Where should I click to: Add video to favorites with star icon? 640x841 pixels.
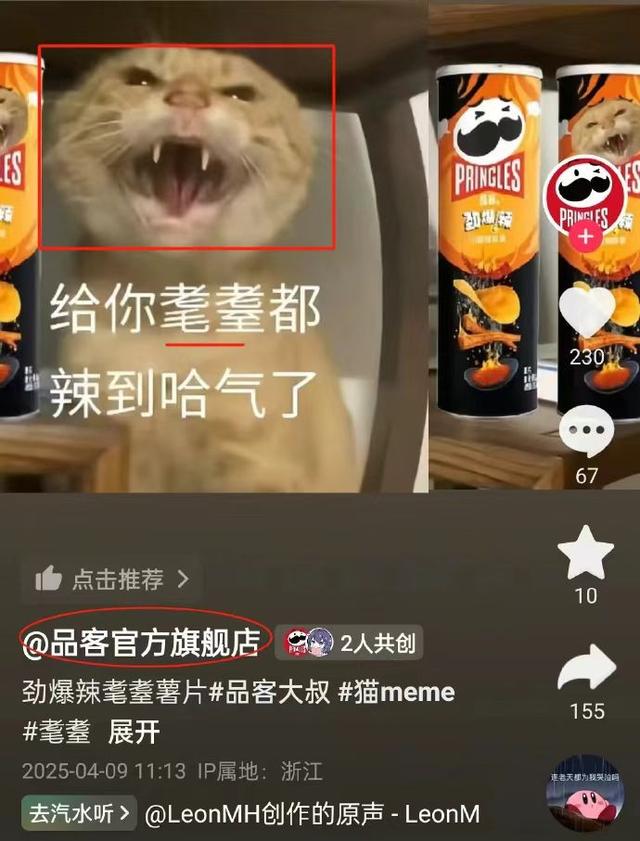point(586,552)
